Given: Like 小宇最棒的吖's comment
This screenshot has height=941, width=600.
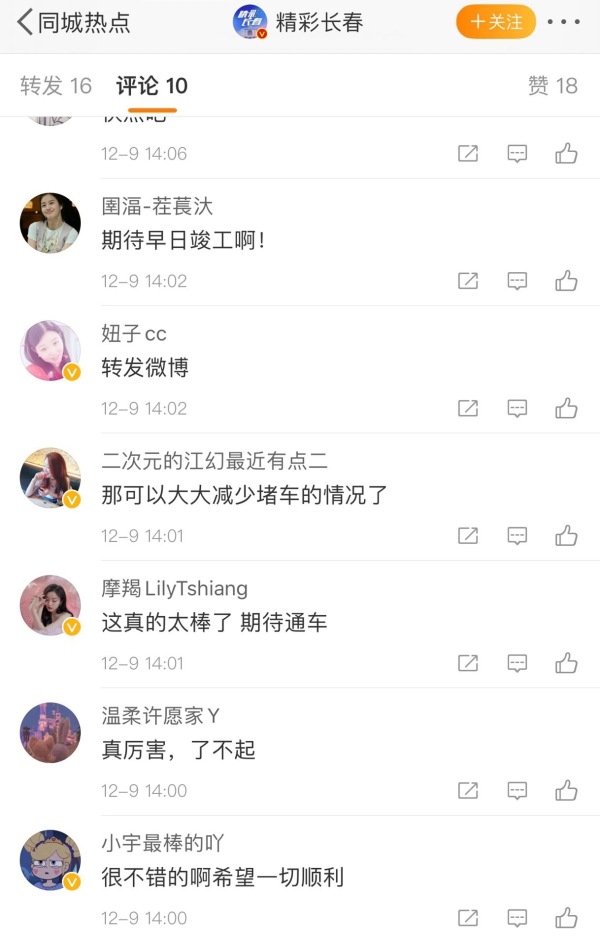Looking at the screenshot, I should [x=566, y=917].
